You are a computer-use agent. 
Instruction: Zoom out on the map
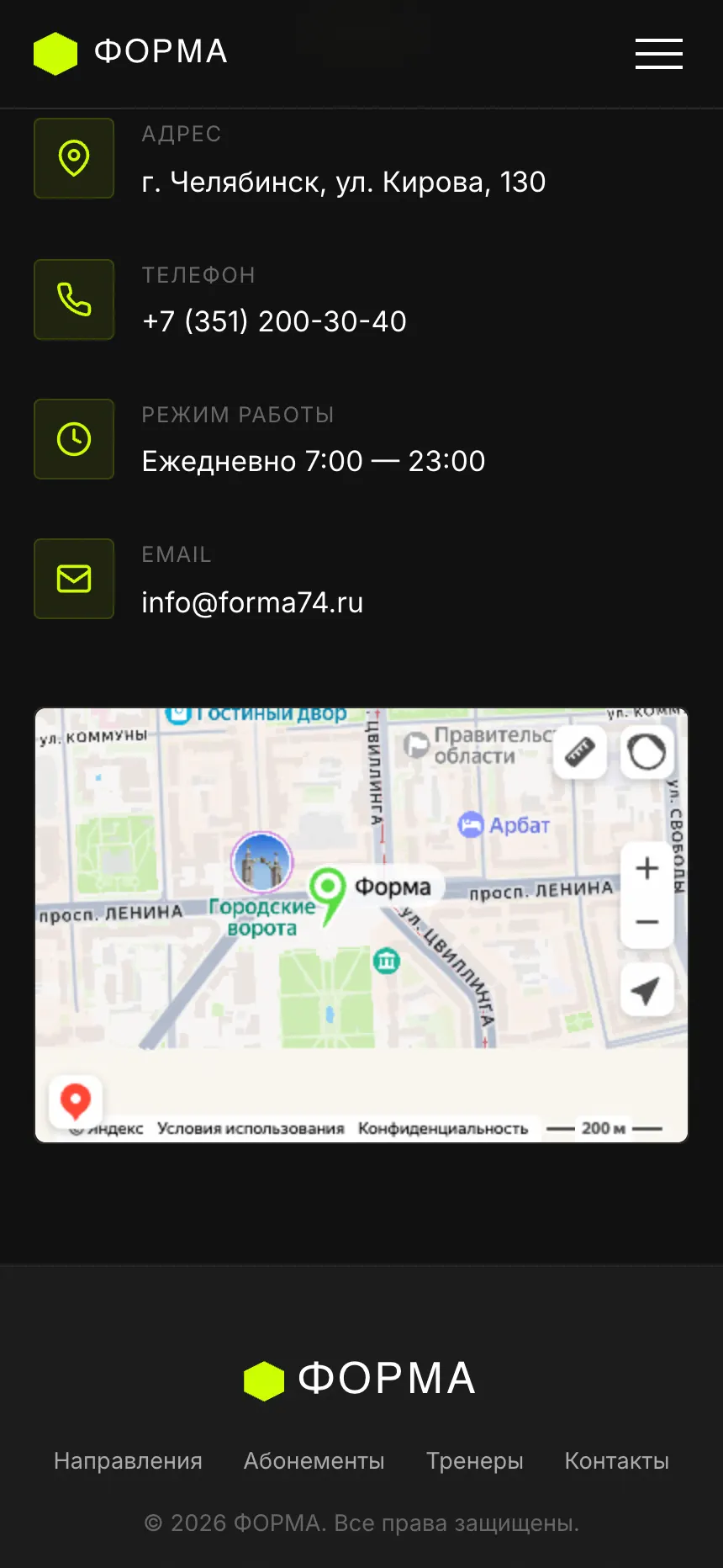(646, 922)
